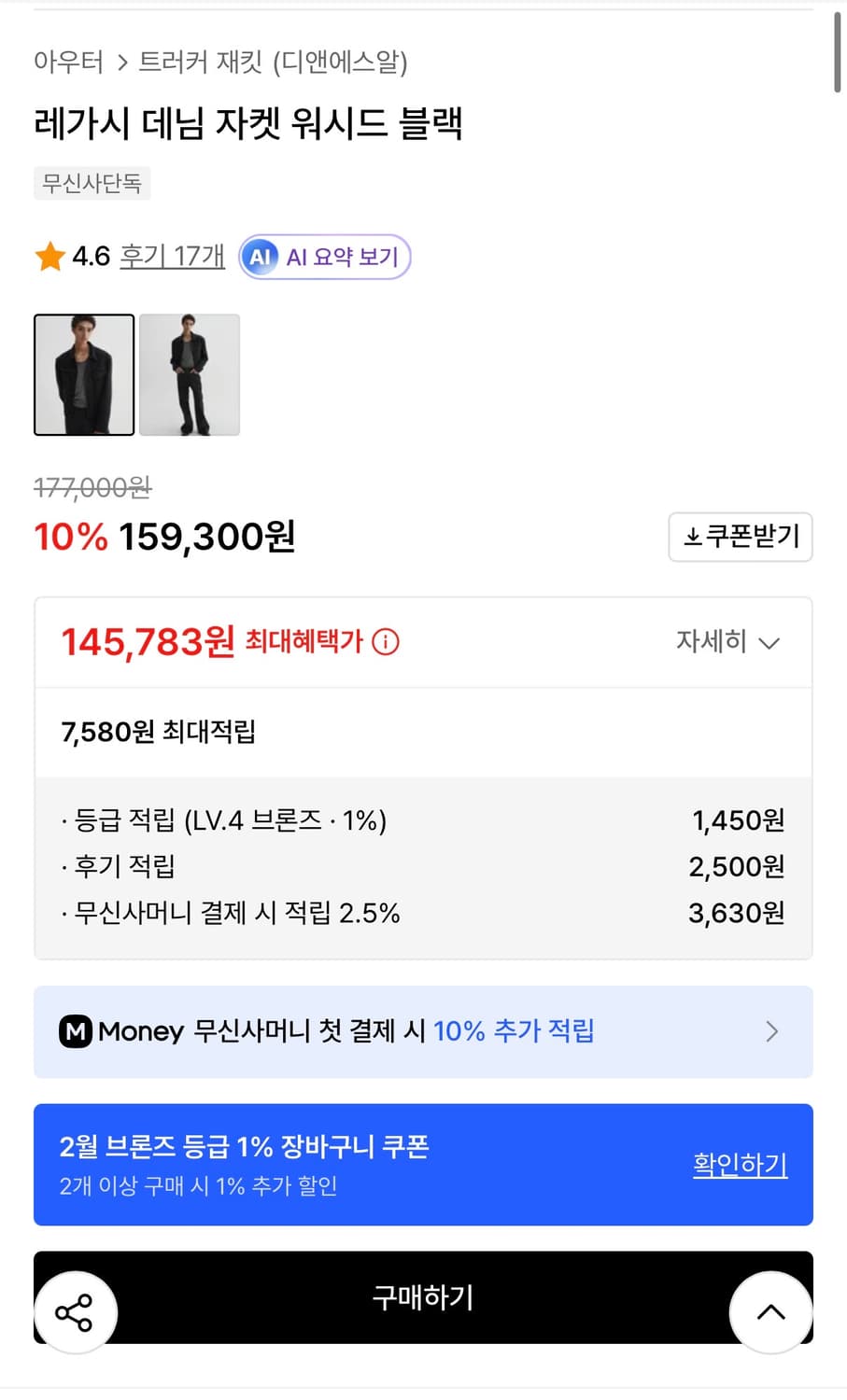
Task: Select the first jacket thumbnail
Action: (x=84, y=375)
